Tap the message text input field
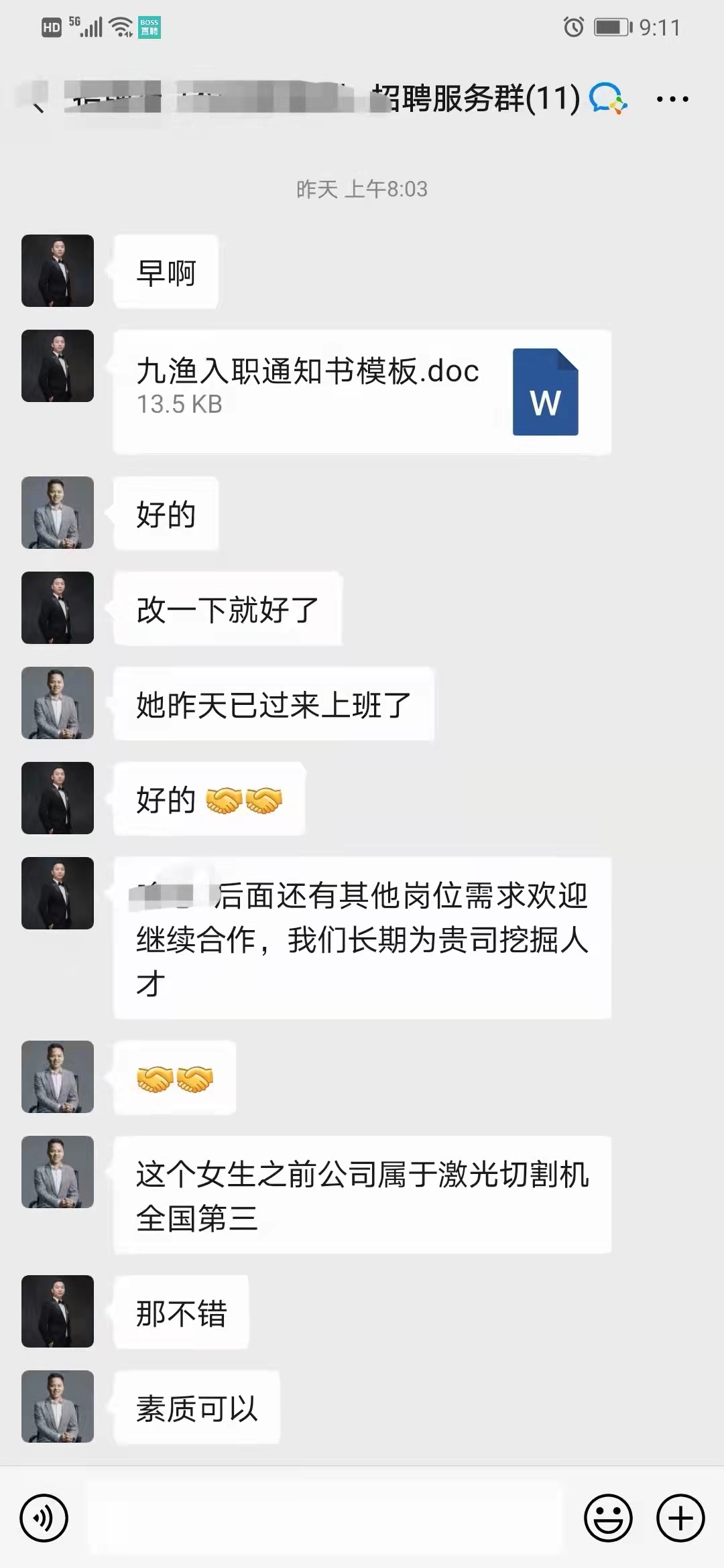The width and height of the screenshot is (724, 1568). tap(325, 1518)
